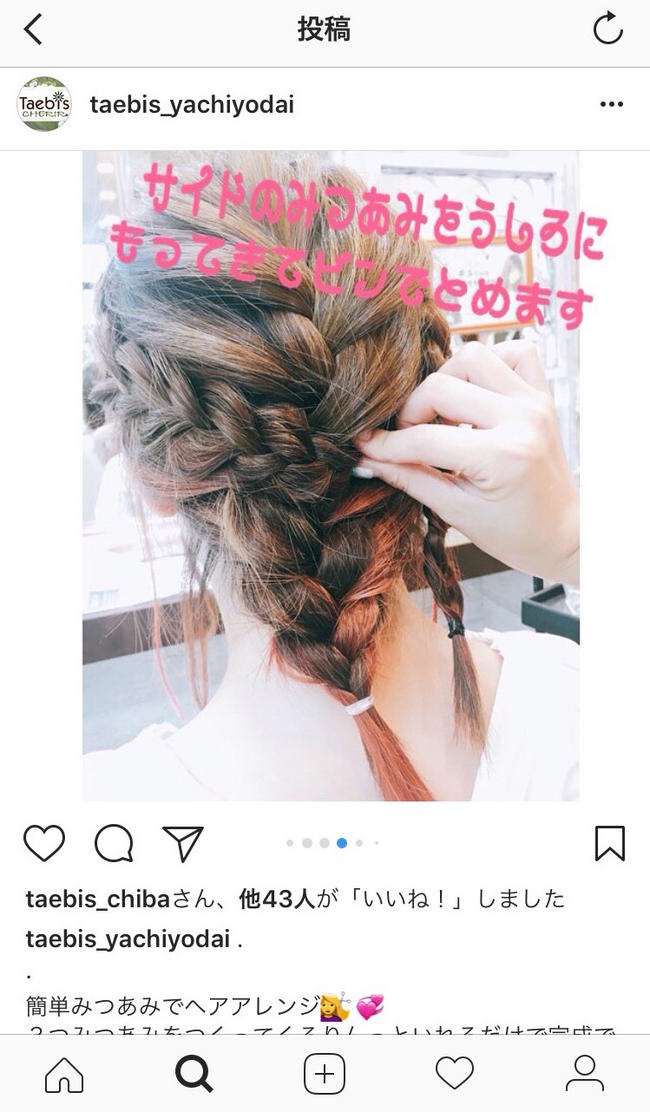Go to the Home feed tab
This screenshot has height=1112, width=650.
(65, 1074)
